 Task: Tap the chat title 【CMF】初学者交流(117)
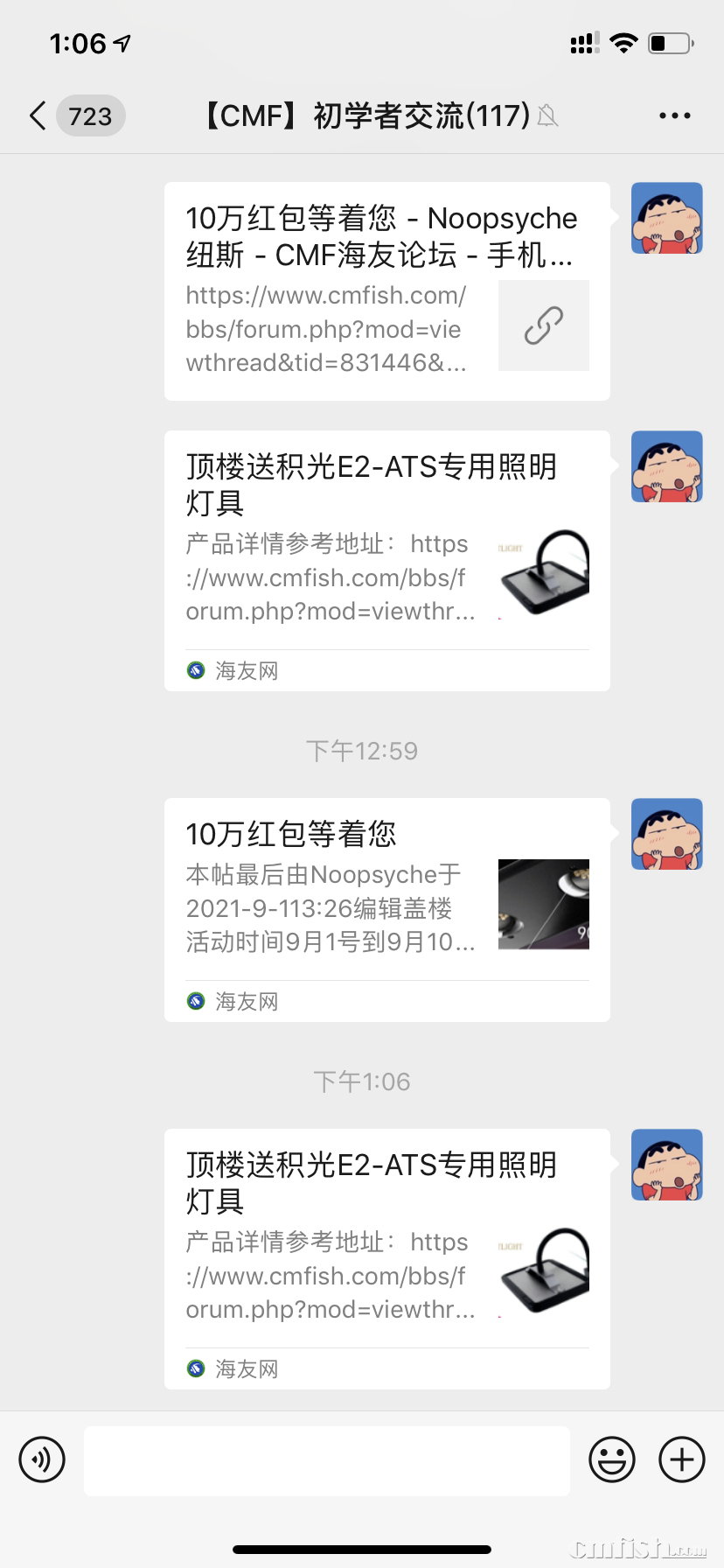[362, 115]
